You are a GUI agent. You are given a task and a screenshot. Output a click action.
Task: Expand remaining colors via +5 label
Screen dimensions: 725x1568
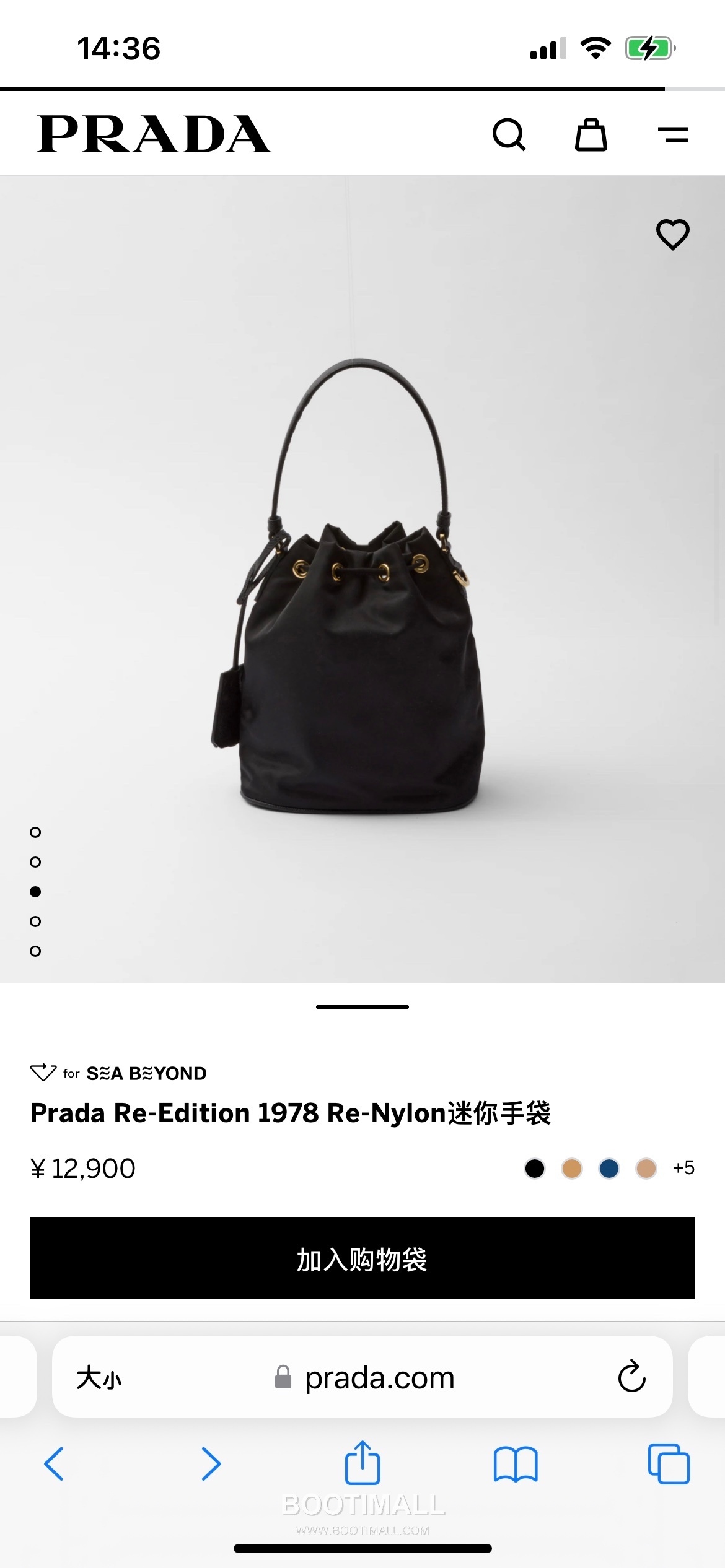[683, 1167]
